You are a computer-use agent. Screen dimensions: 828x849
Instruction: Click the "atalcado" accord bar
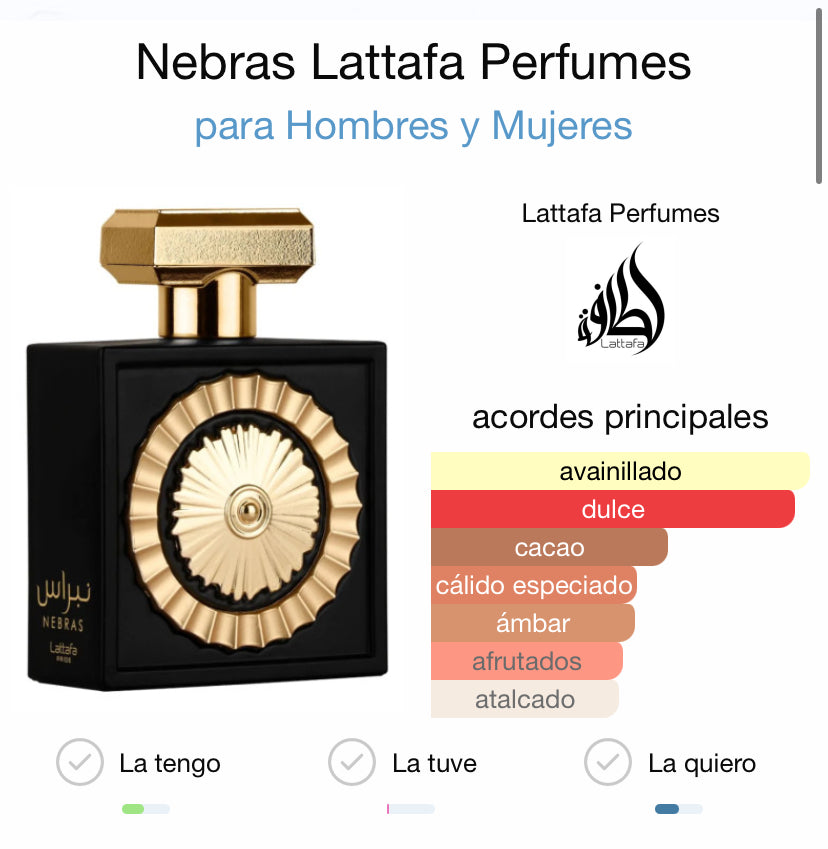[524, 699]
